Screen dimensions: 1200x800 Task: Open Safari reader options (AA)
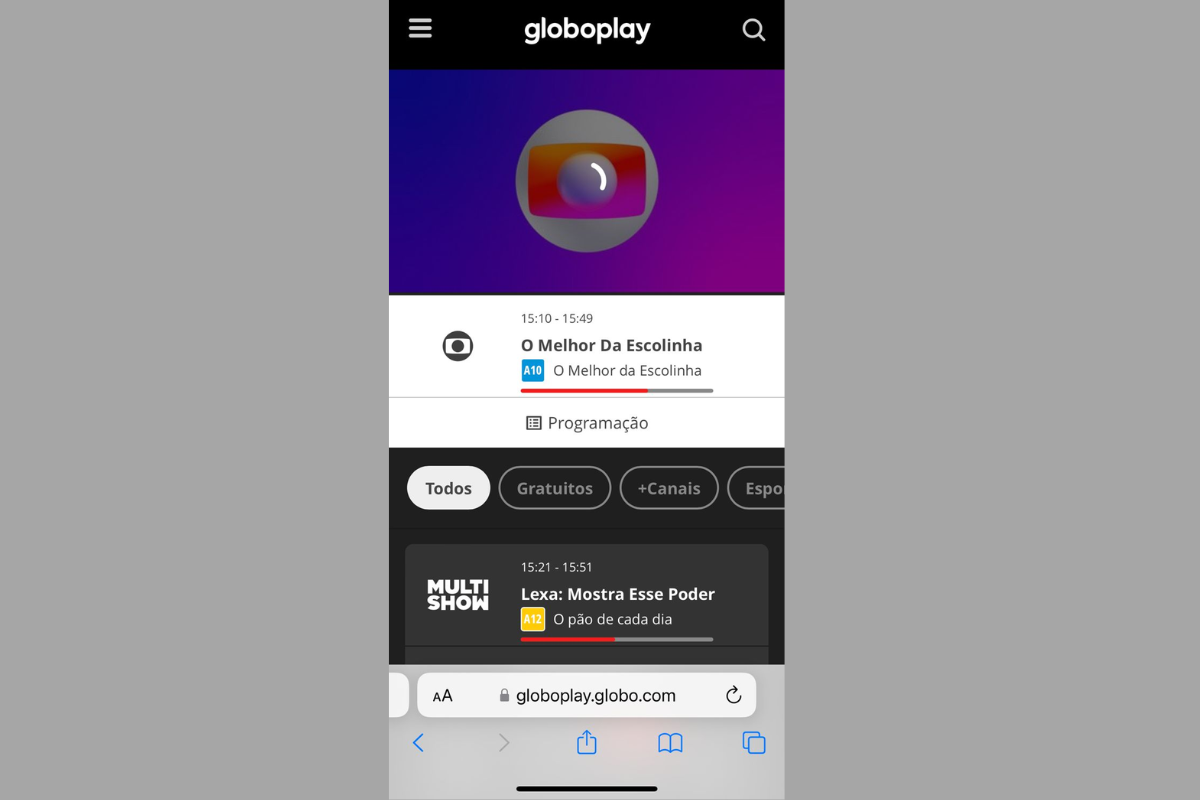pyautogui.click(x=442, y=696)
